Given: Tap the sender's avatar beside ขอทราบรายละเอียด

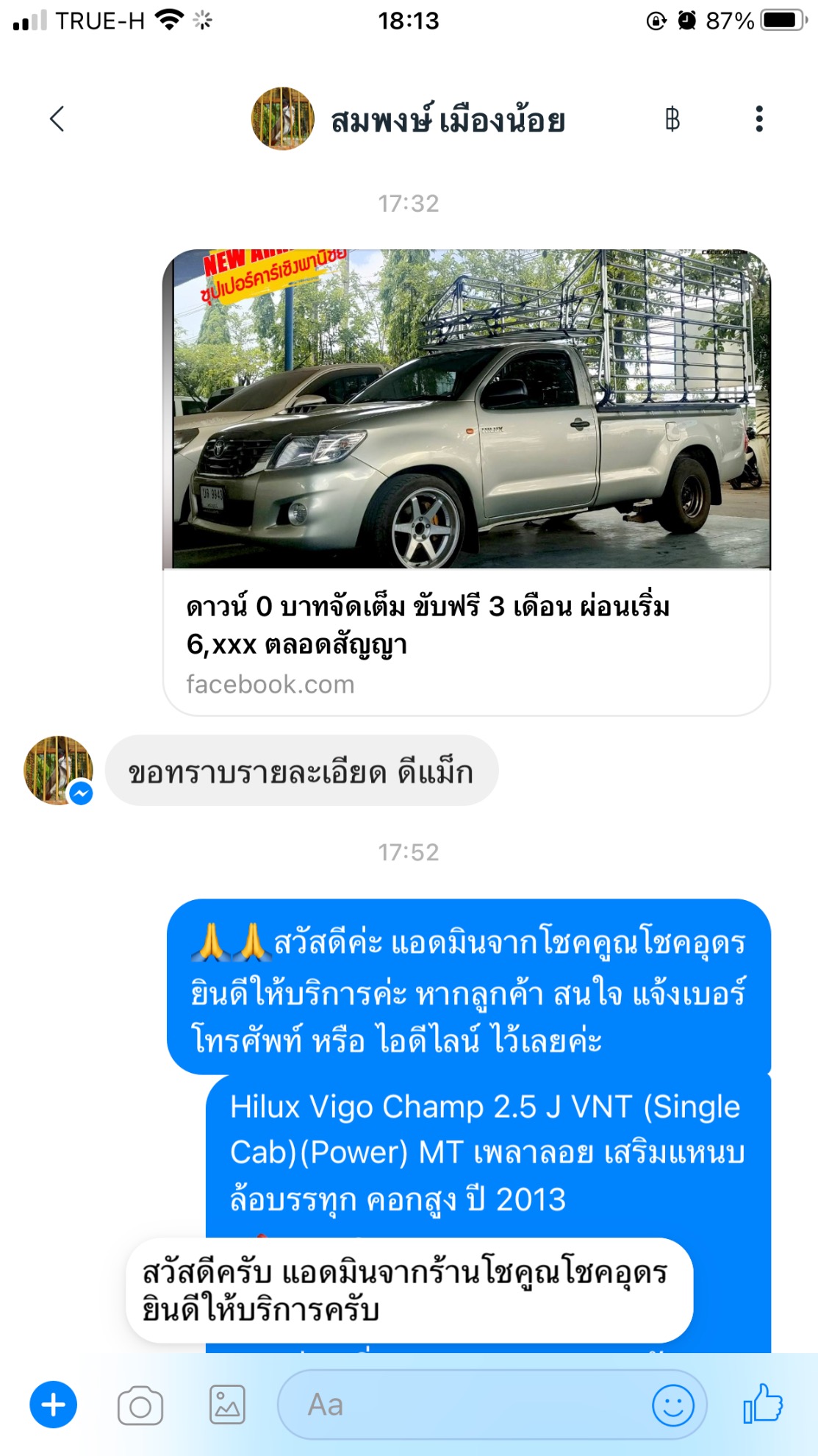Looking at the screenshot, I should pyautogui.click(x=59, y=770).
